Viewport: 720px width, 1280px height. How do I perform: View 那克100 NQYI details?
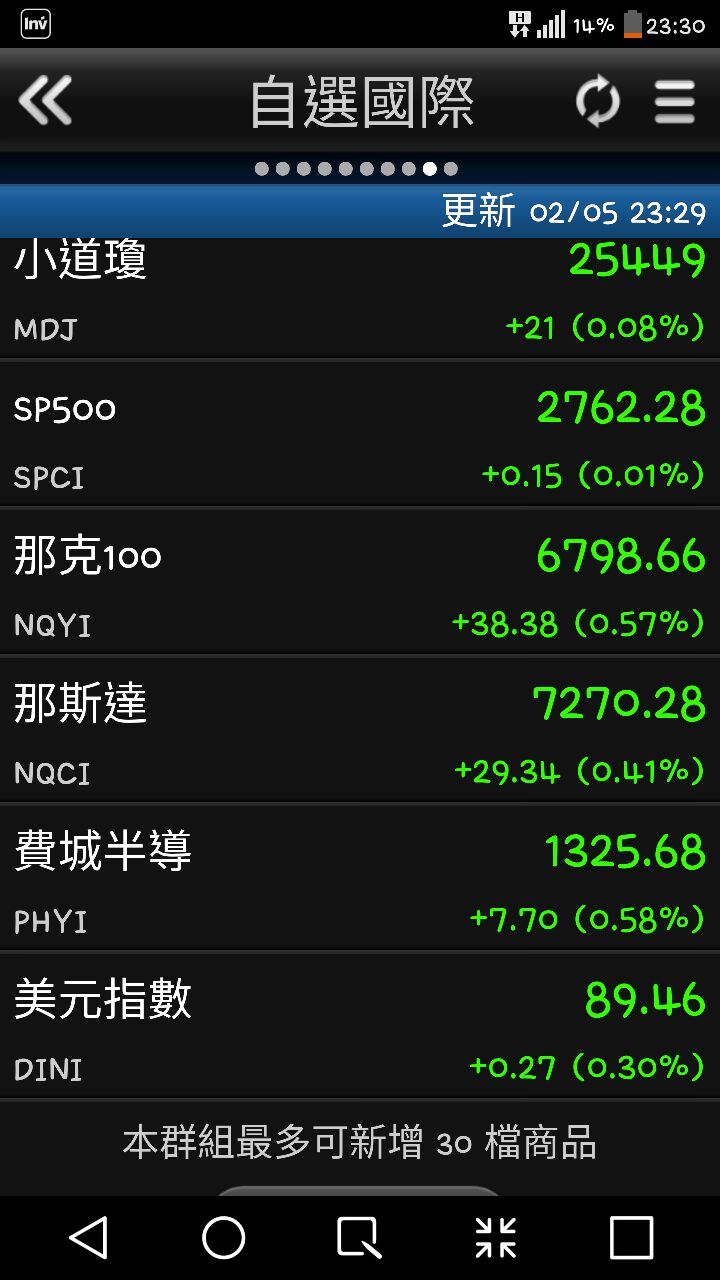coord(360,582)
